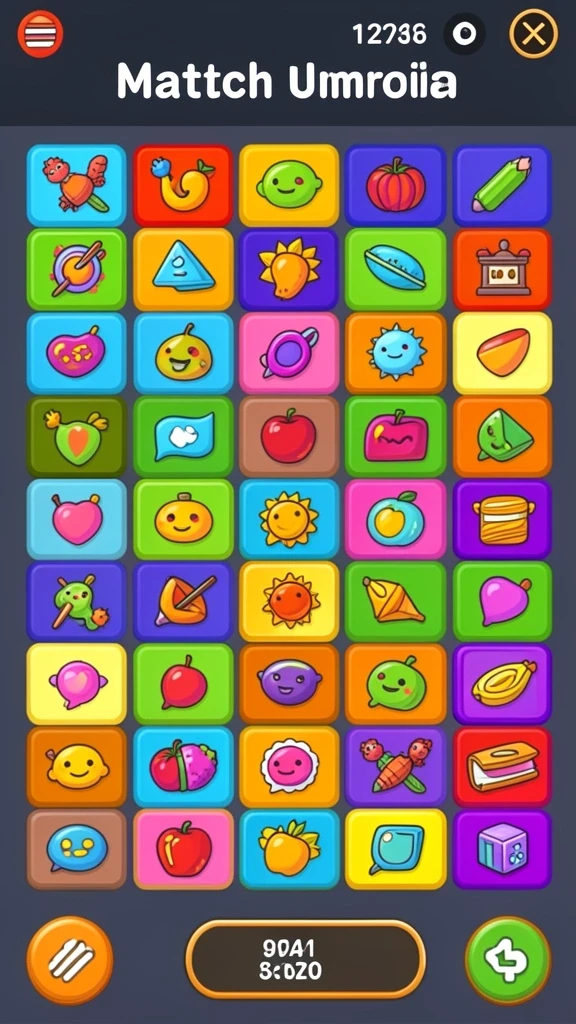Pick the blue triangle on orange tile
Image resolution: width=576 pixels, height=1024 pixels.
point(183,269)
